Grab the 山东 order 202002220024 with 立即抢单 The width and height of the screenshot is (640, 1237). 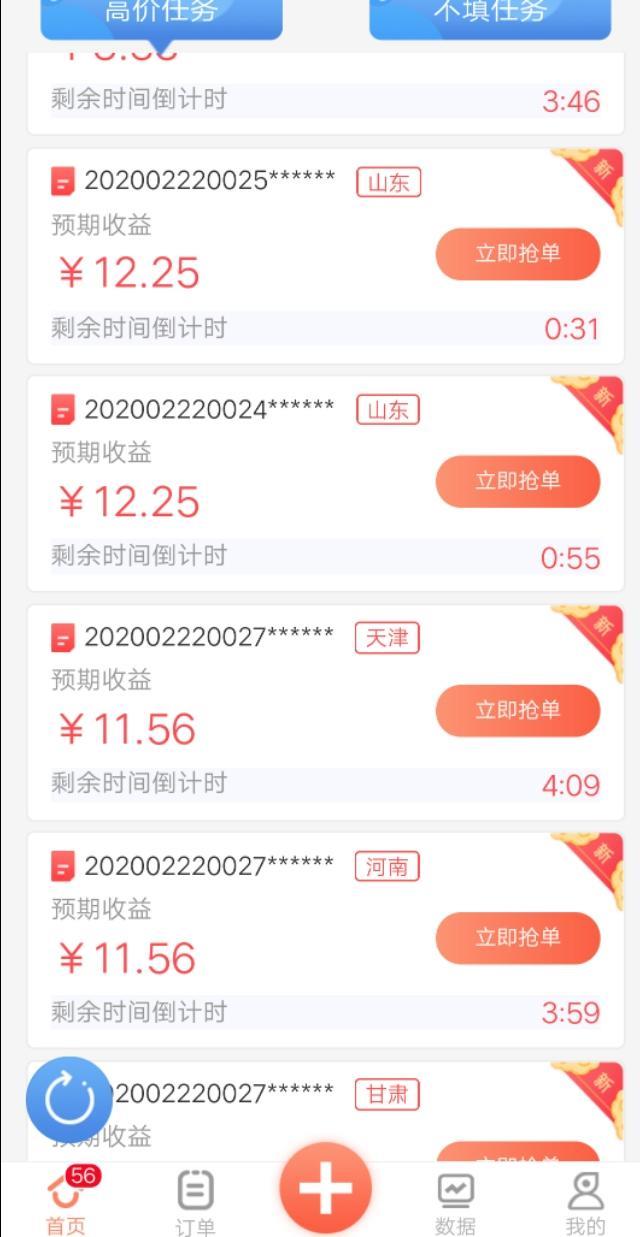[x=517, y=481]
